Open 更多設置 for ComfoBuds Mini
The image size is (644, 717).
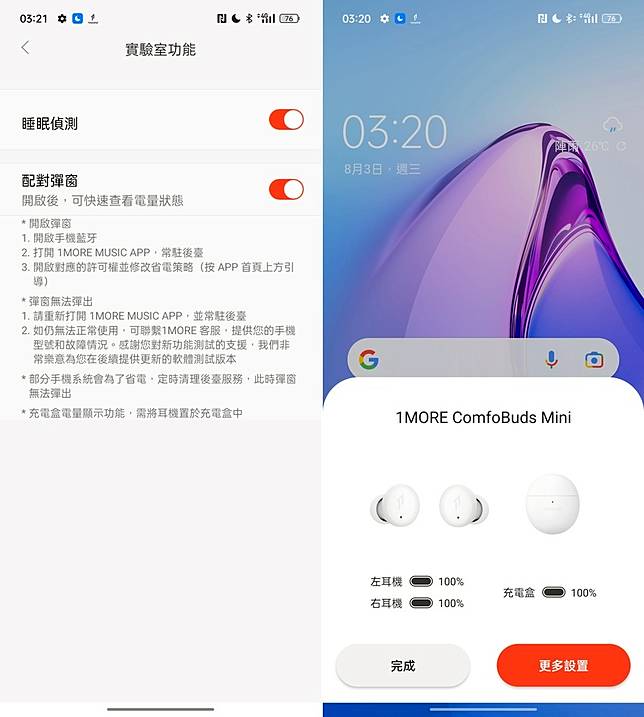point(563,665)
